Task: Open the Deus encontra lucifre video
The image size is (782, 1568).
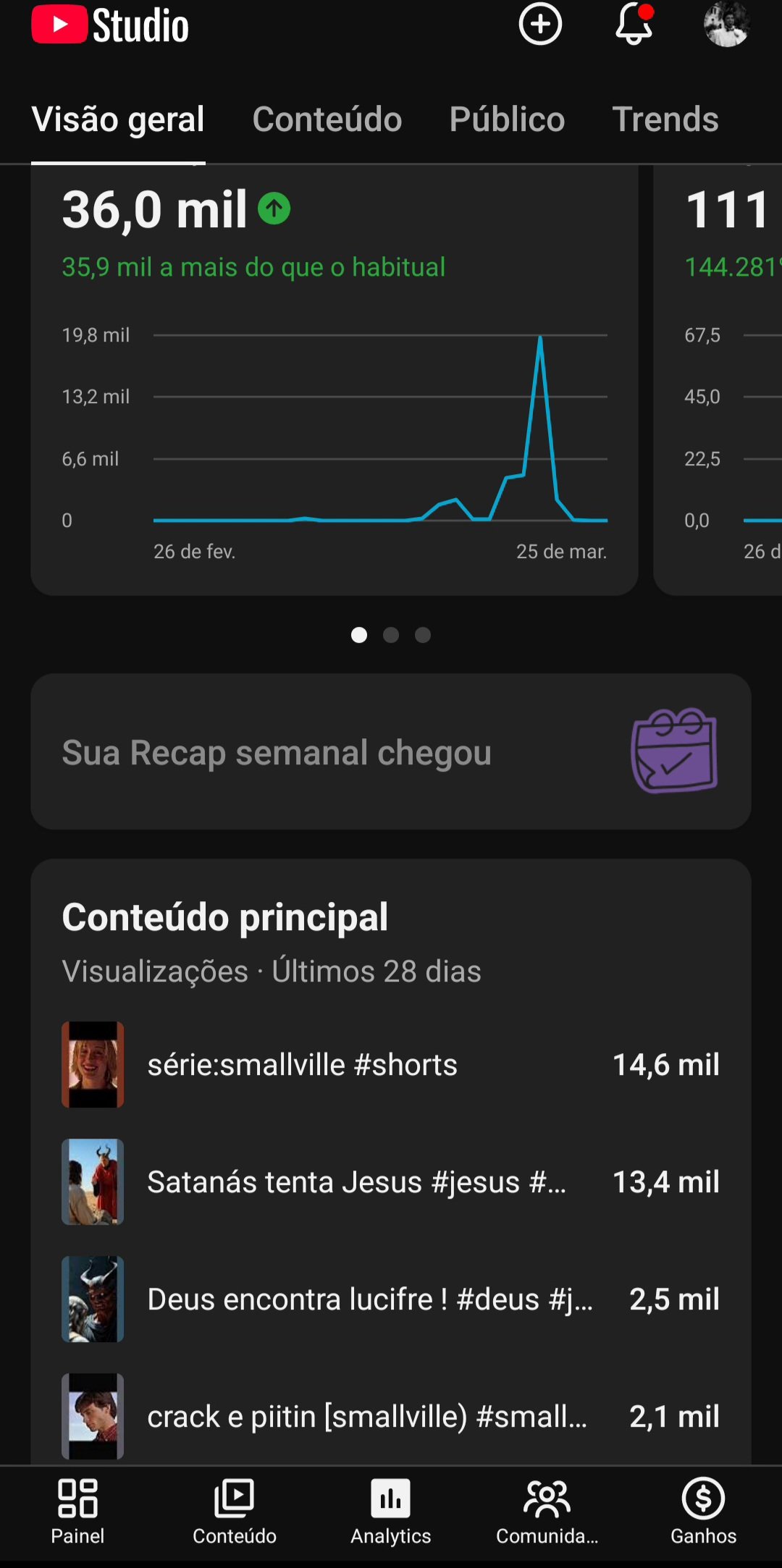Action: point(369,1299)
